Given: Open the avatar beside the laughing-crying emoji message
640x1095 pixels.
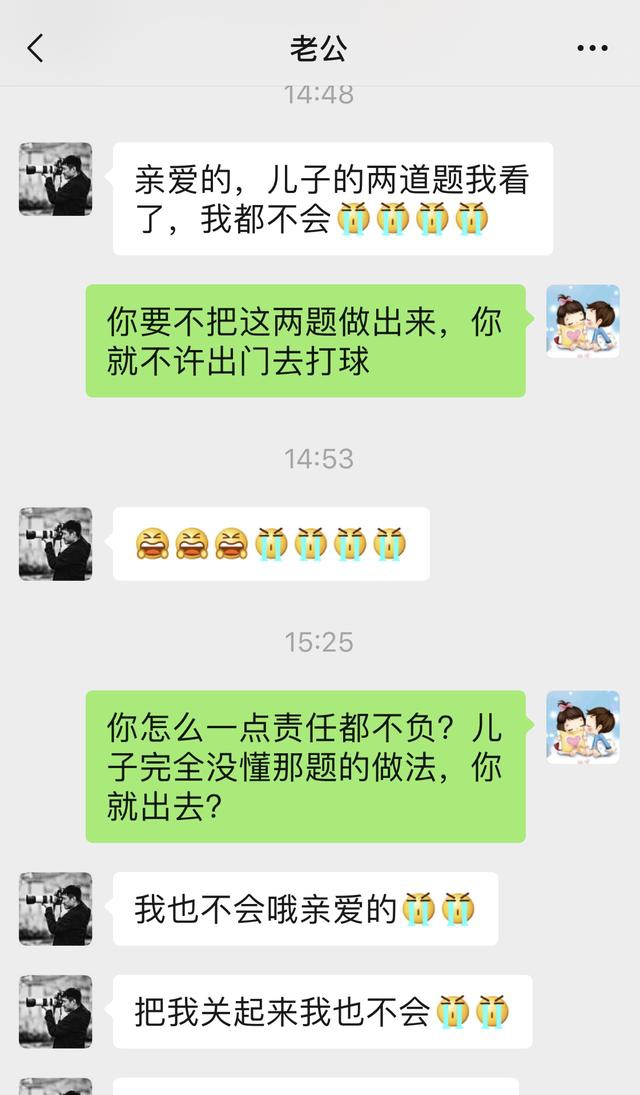Looking at the screenshot, I should pyautogui.click(x=55, y=544).
